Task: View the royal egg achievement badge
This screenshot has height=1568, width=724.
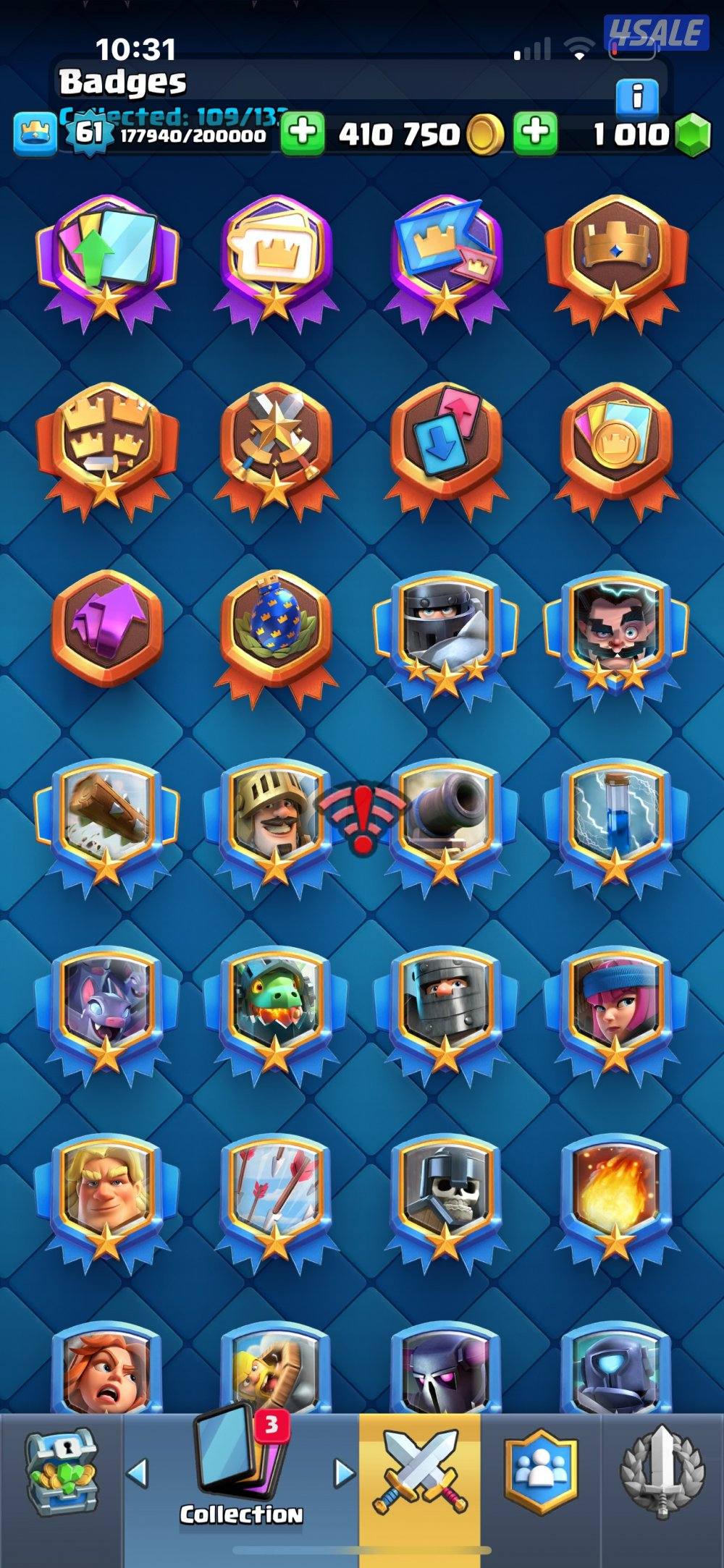Action: pos(275,628)
